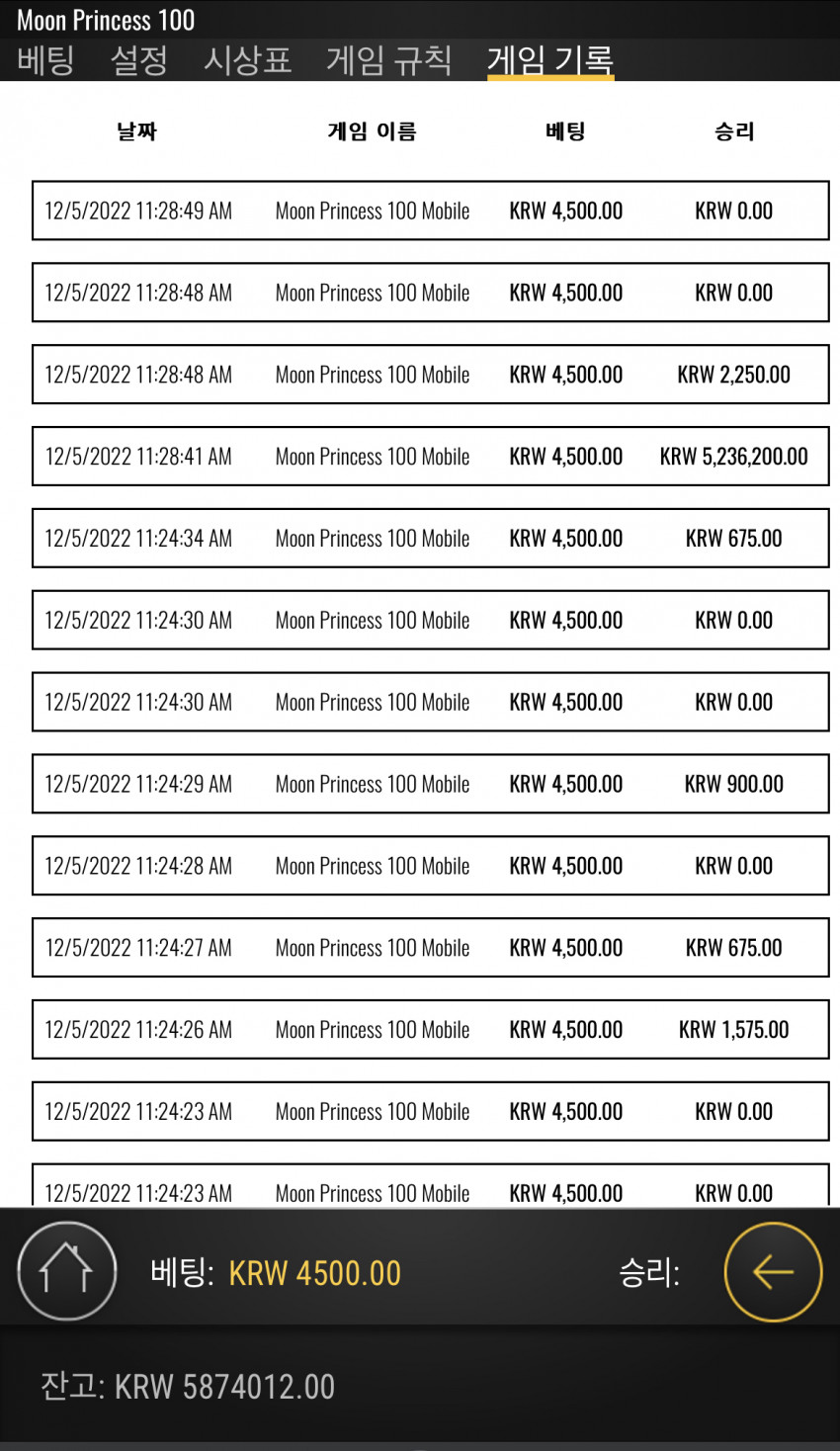Select the 게임 기록 tab

[550, 60]
